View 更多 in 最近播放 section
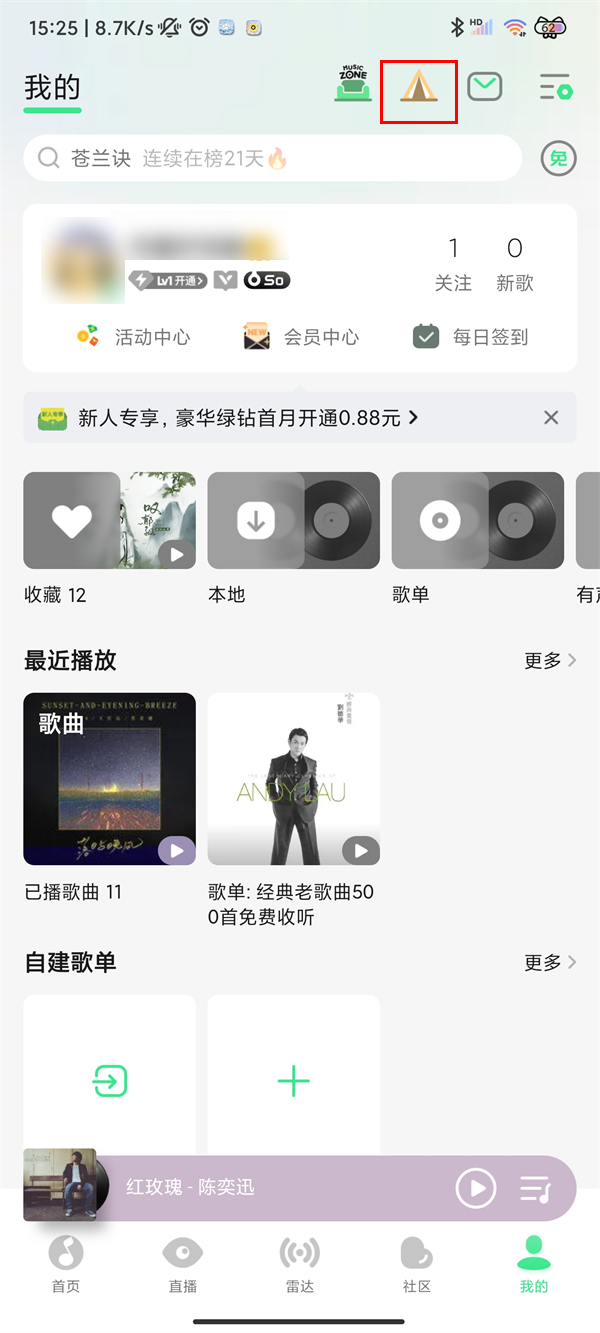 click(550, 660)
